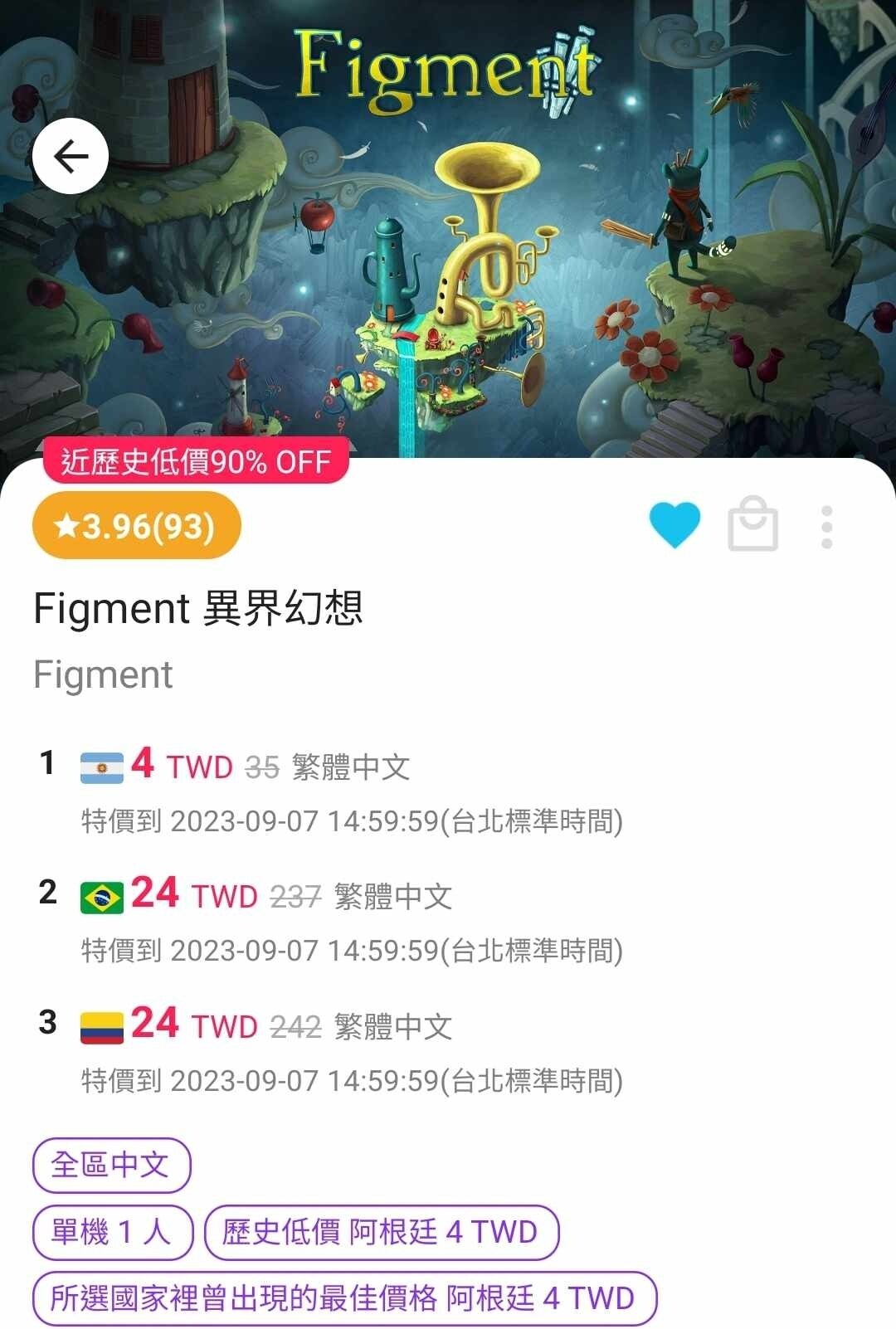Toggle the blue heart favorite icon

click(x=674, y=525)
